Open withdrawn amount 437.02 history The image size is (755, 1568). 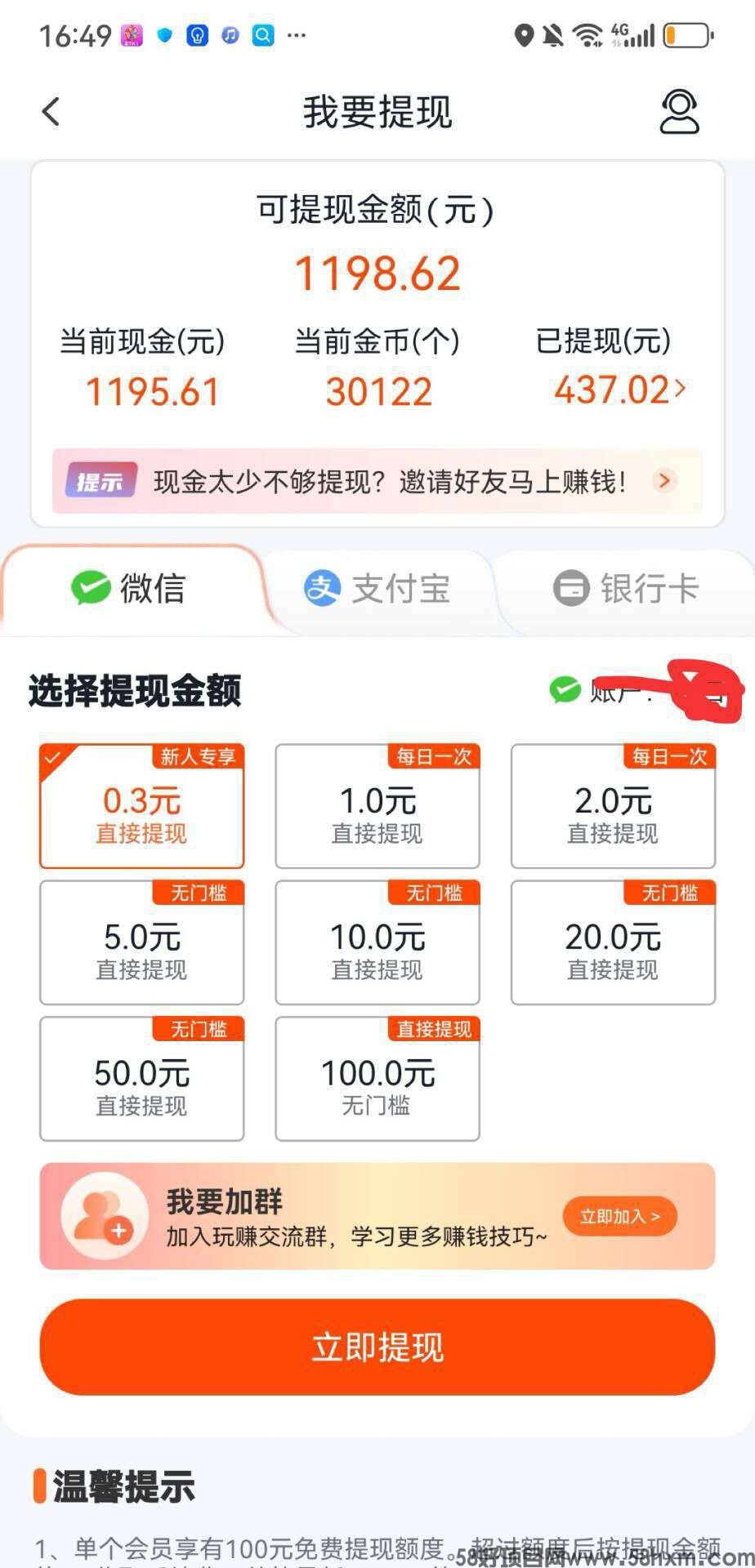pyautogui.click(x=619, y=390)
